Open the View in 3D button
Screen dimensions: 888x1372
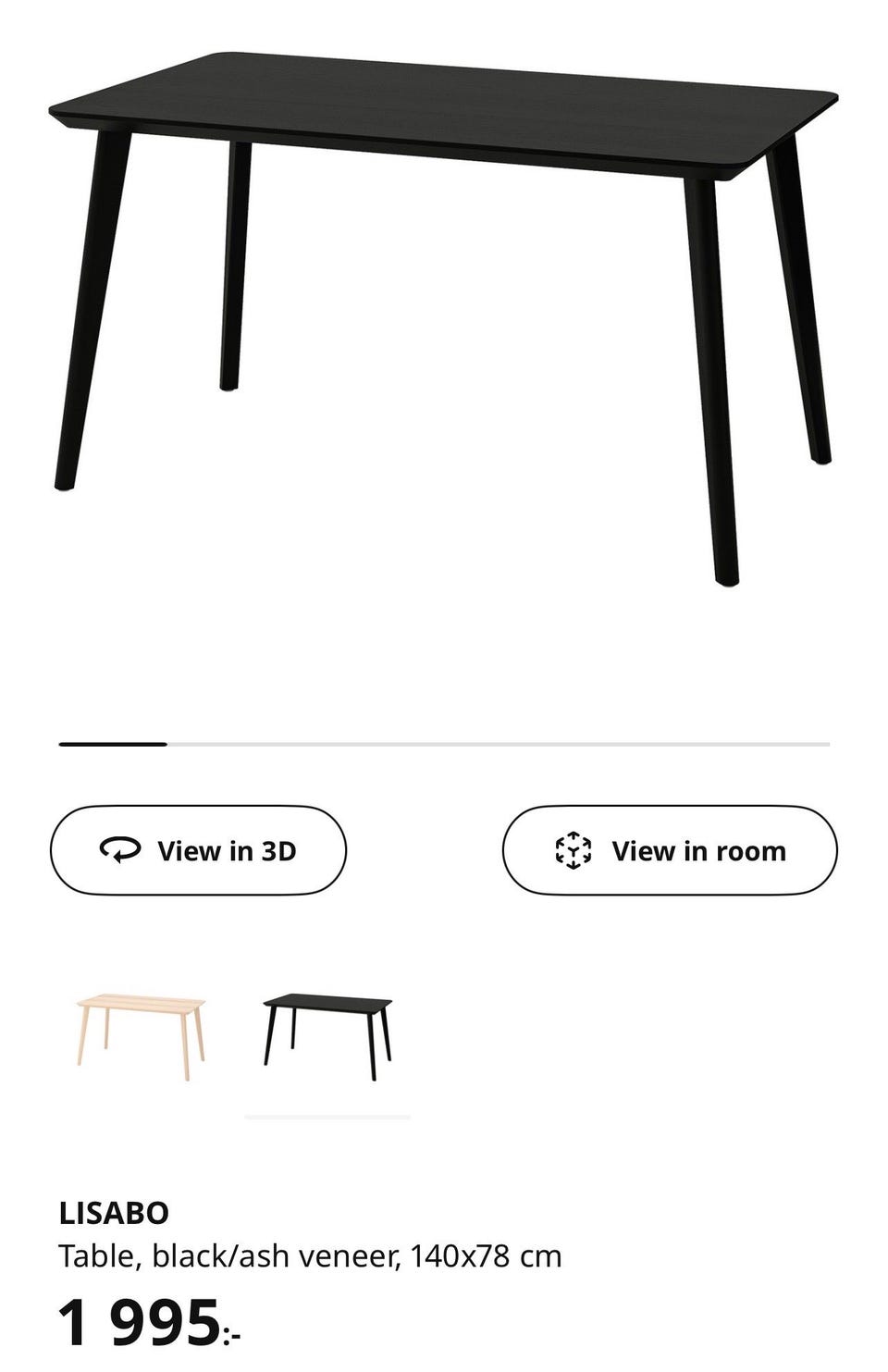pos(198,849)
